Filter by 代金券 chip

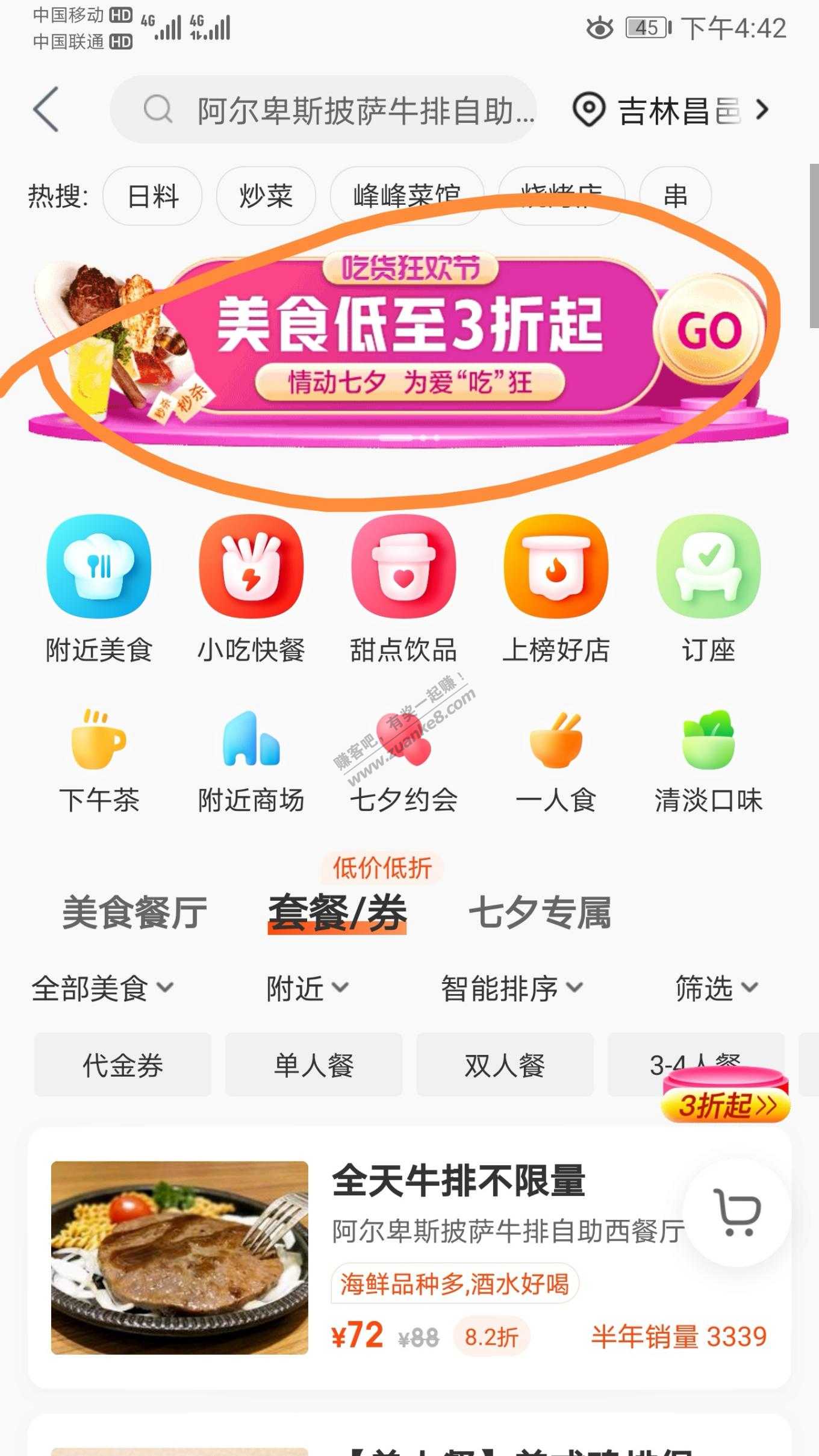pyautogui.click(x=123, y=1065)
